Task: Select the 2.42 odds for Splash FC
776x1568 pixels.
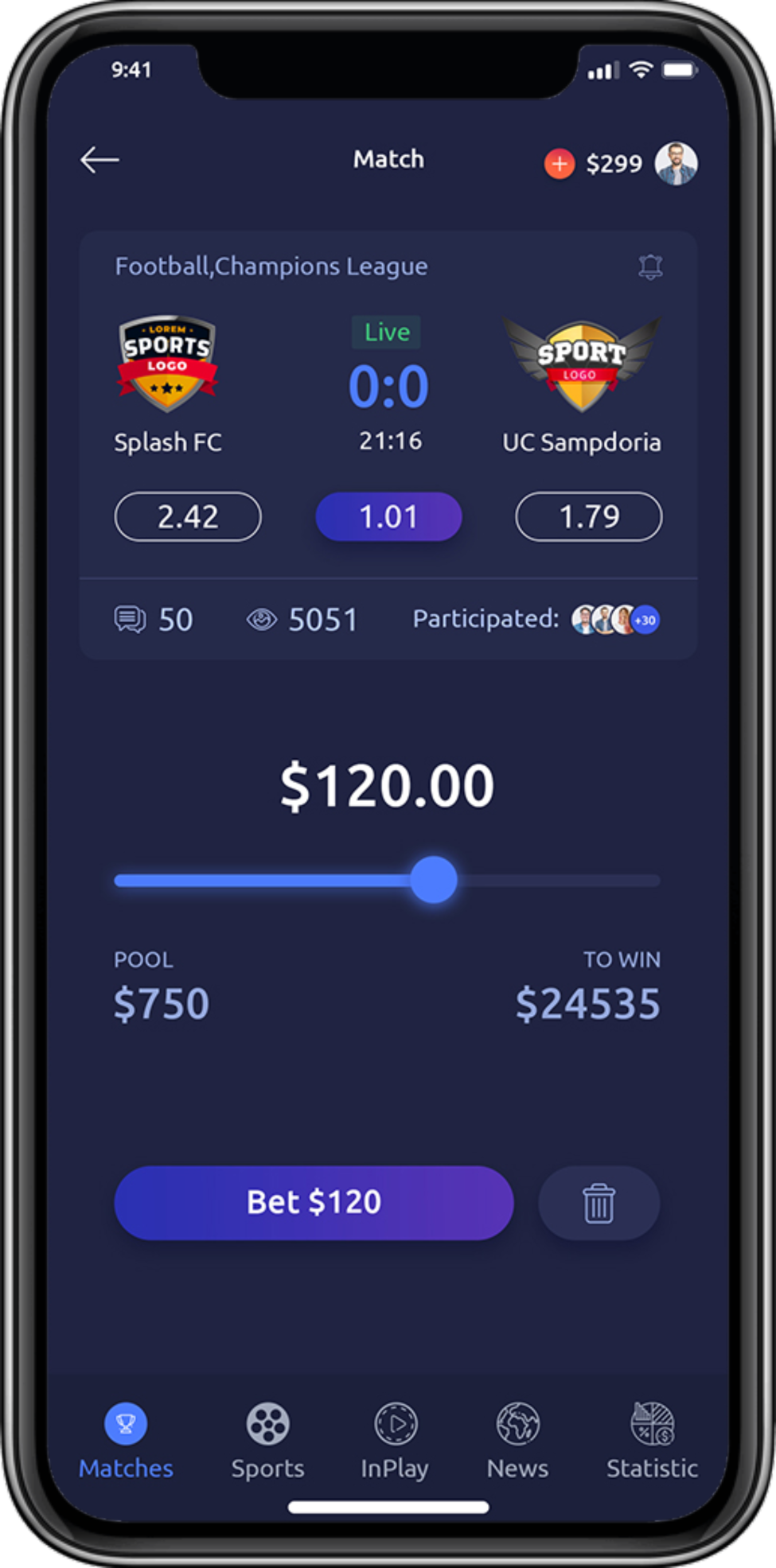Action: (188, 517)
